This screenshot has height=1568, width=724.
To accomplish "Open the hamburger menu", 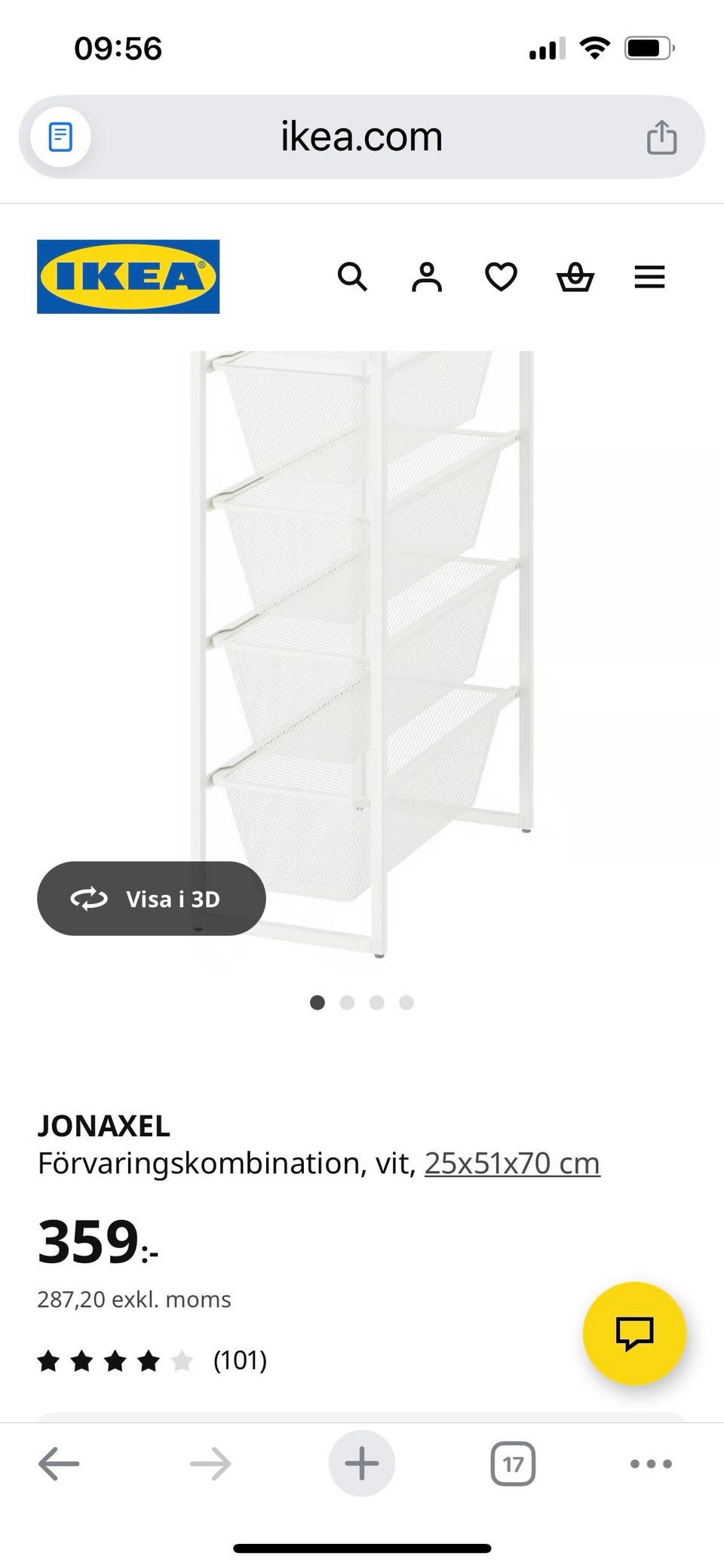I will tap(649, 277).
